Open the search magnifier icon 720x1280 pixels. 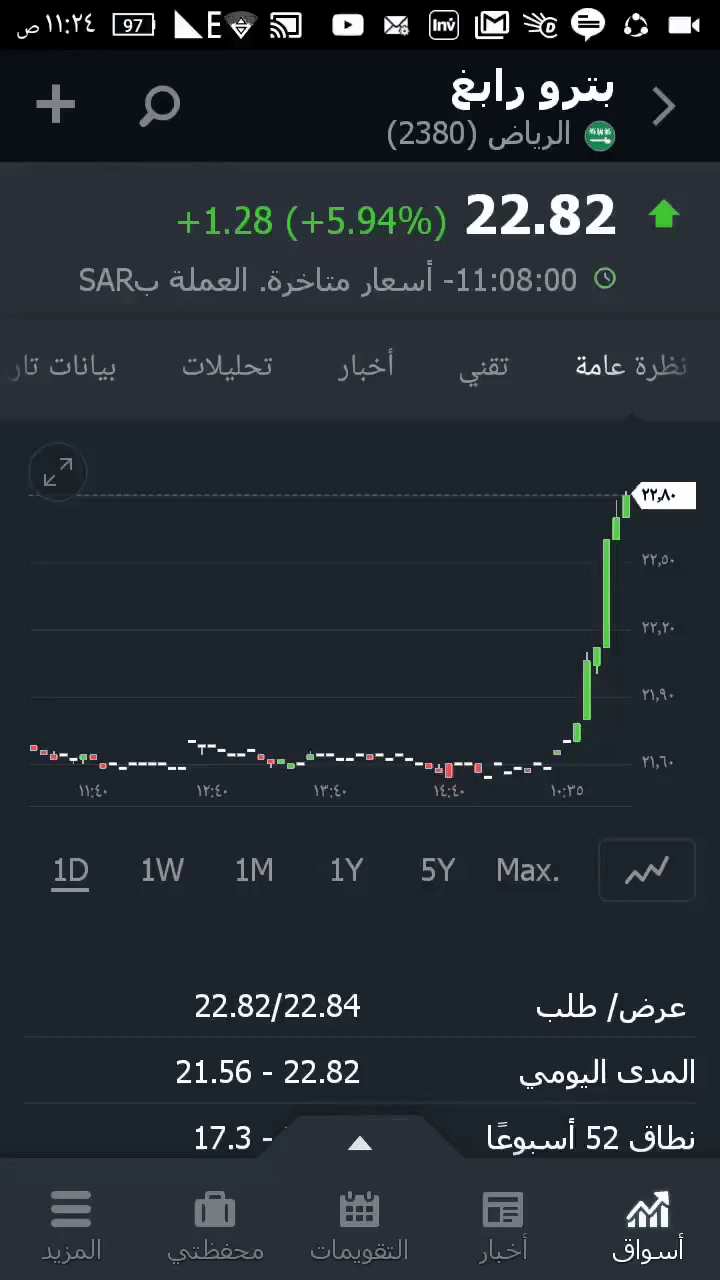[x=159, y=105]
